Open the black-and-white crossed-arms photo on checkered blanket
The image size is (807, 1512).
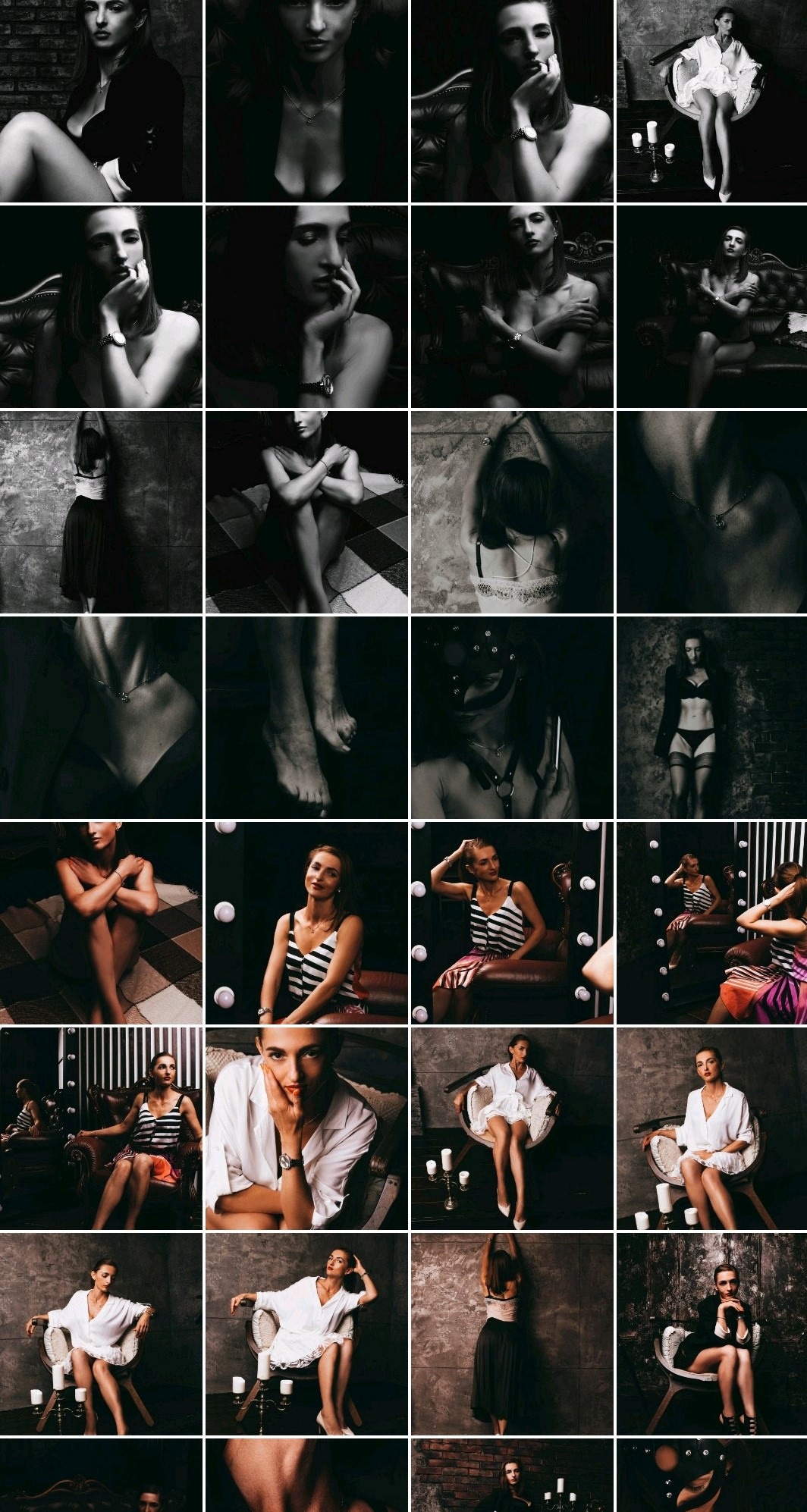coord(306,512)
